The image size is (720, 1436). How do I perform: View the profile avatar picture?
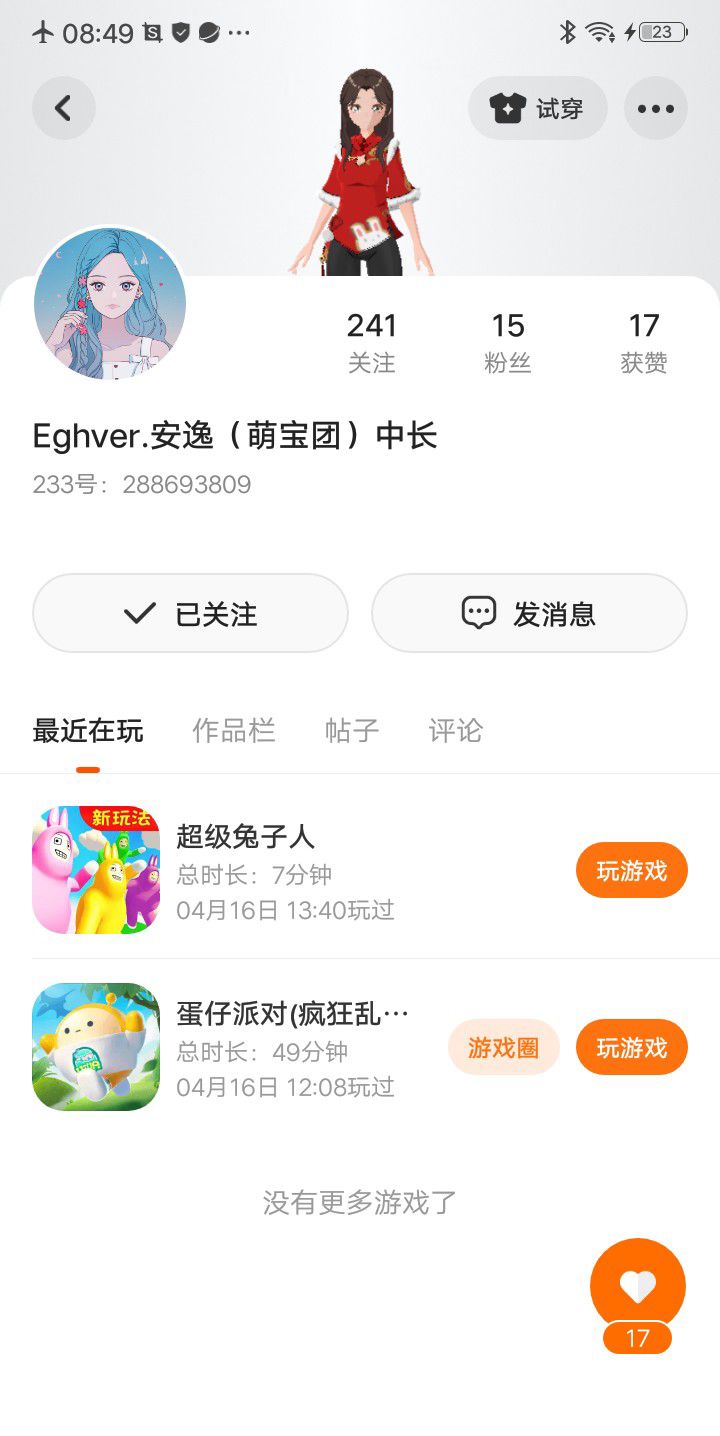(x=110, y=304)
